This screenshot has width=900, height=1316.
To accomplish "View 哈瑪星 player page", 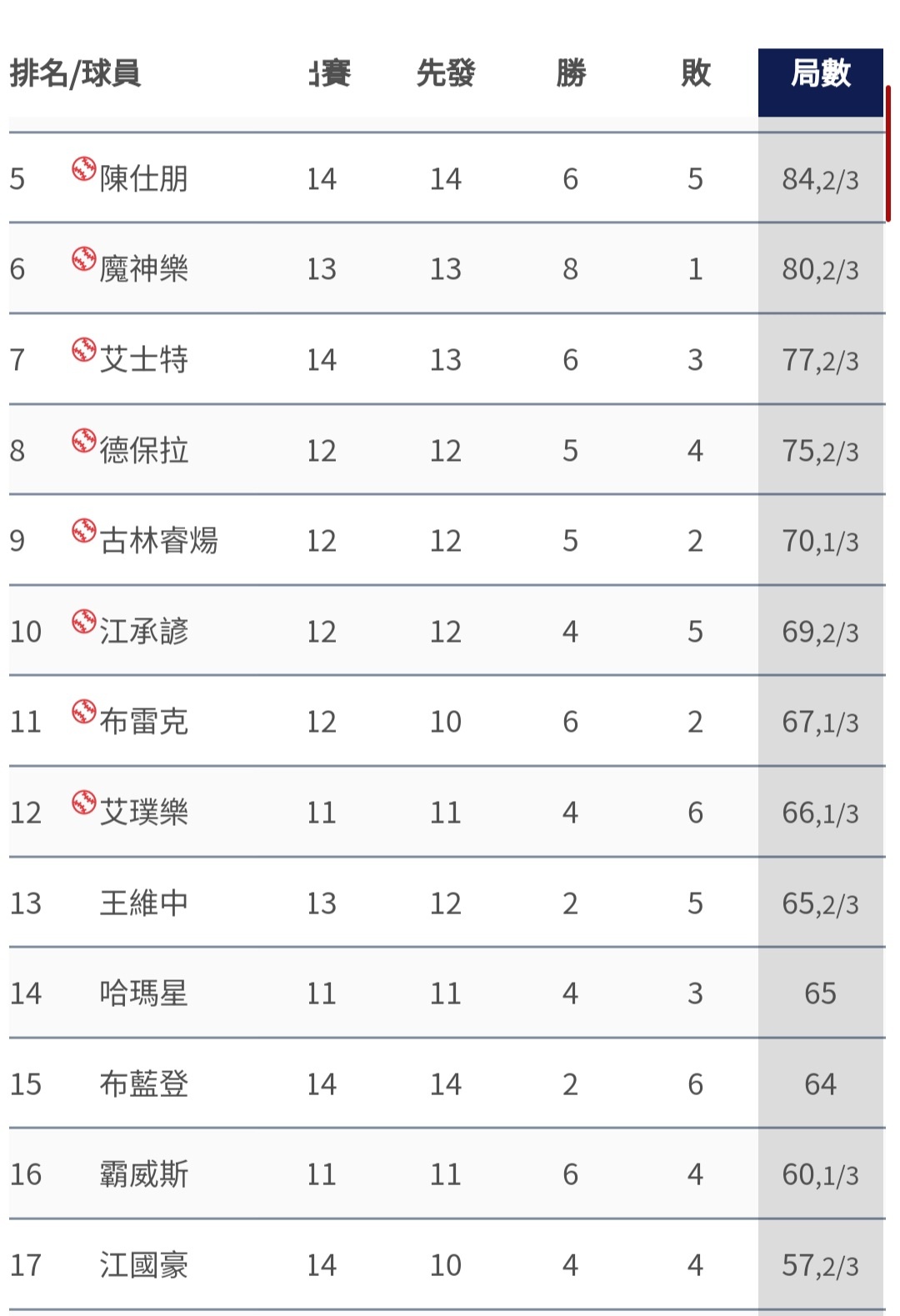I will (143, 993).
